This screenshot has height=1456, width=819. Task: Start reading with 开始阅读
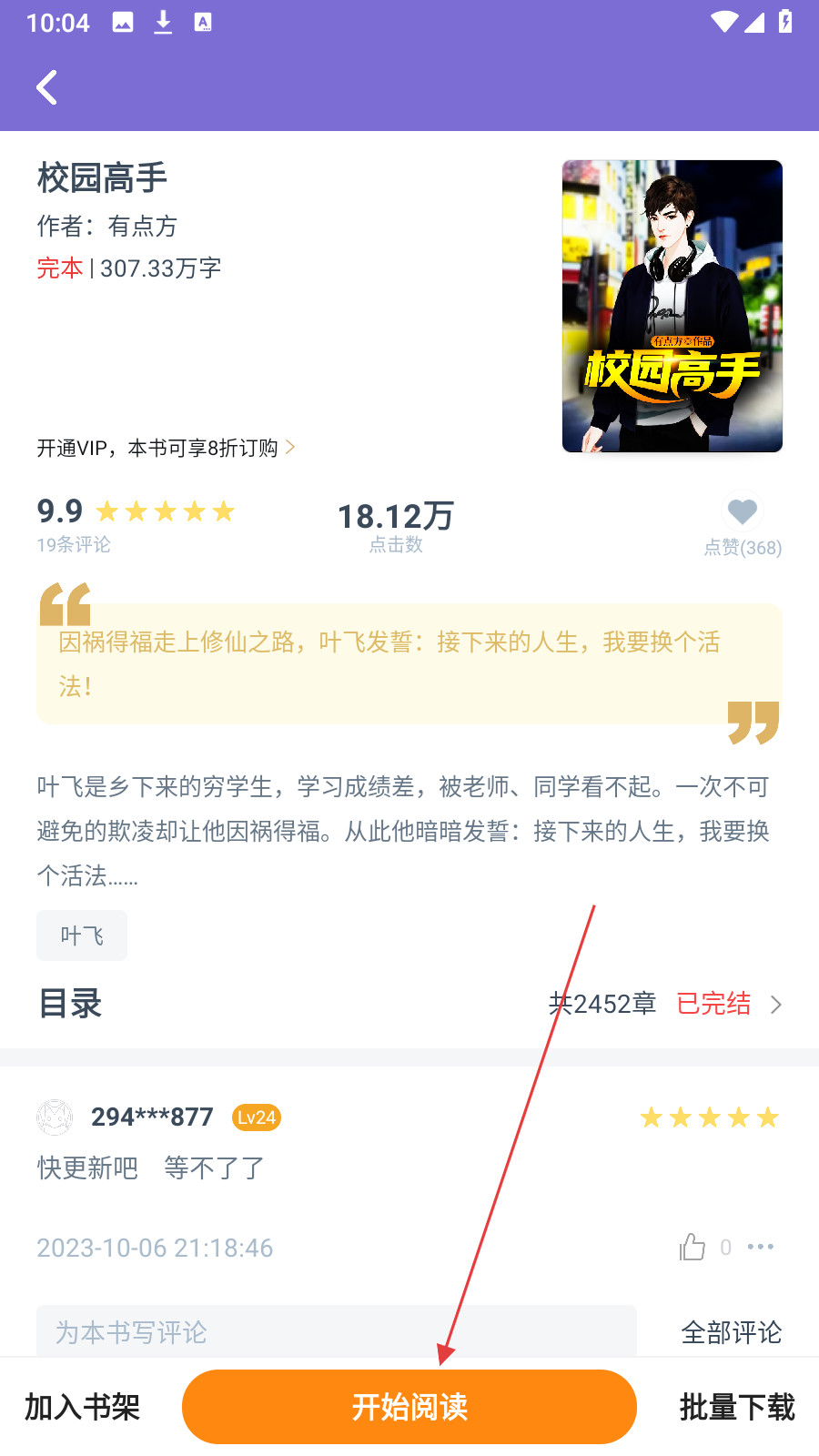(x=409, y=1407)
